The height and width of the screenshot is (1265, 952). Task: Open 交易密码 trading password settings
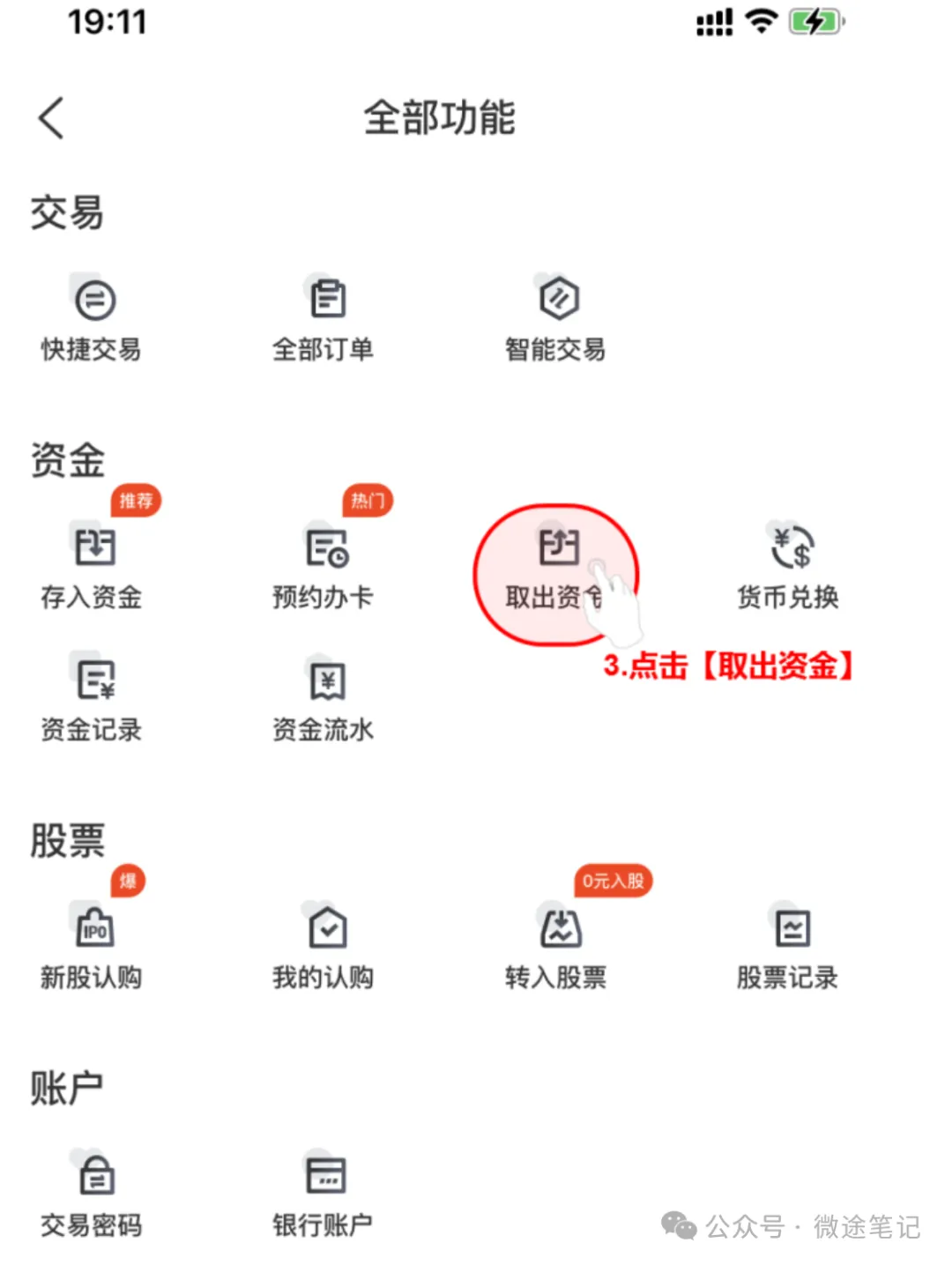click(x=92, y=1194)
